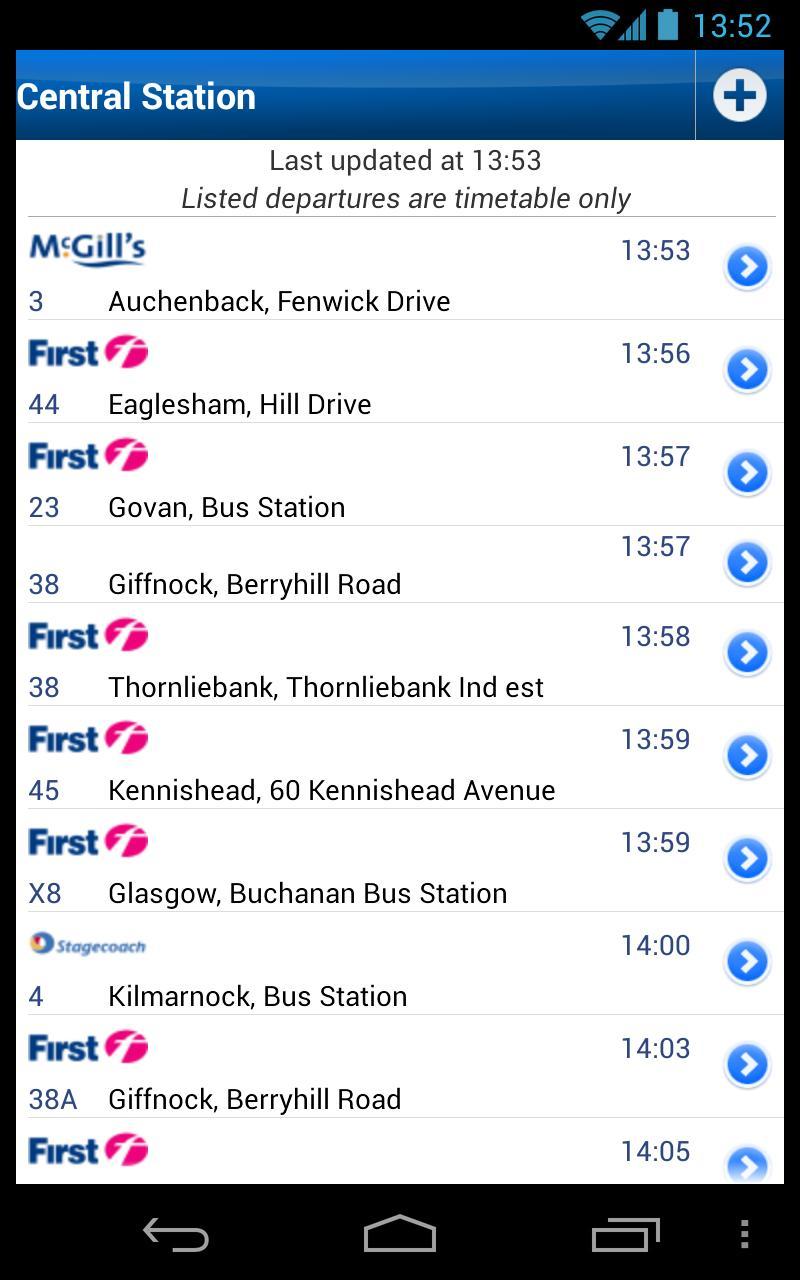The height and width of the screenshot is (1280, 800).
Task: Open the 13:57 Giffnock, Berryhill Road departure
Action: (746, 564)
